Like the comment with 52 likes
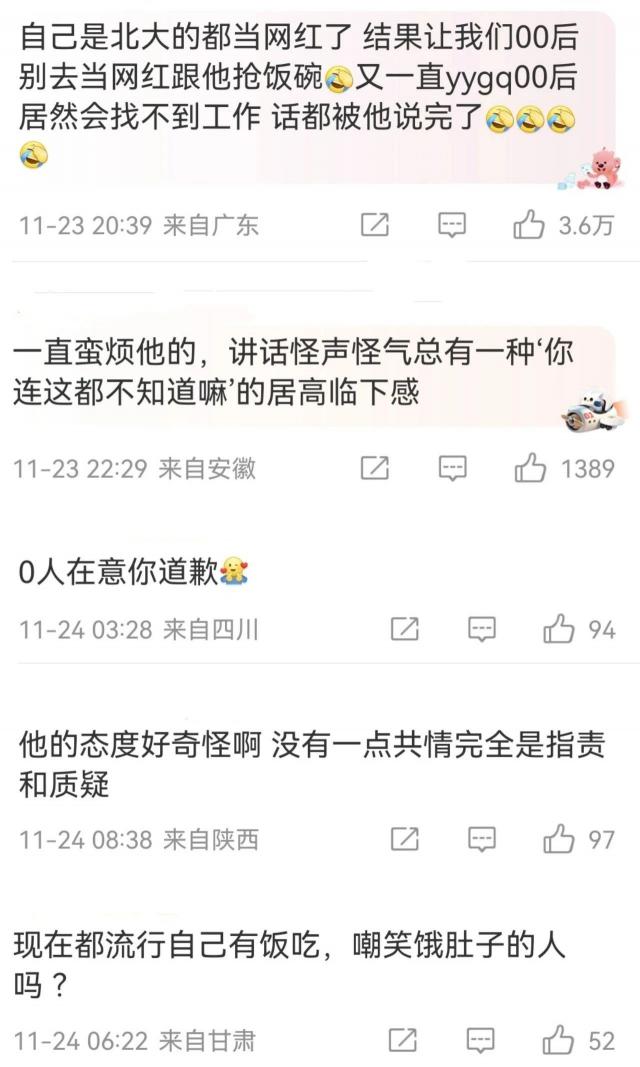Image resolution: width=640 pixels, height=1067 pixels. point(558,1040)
